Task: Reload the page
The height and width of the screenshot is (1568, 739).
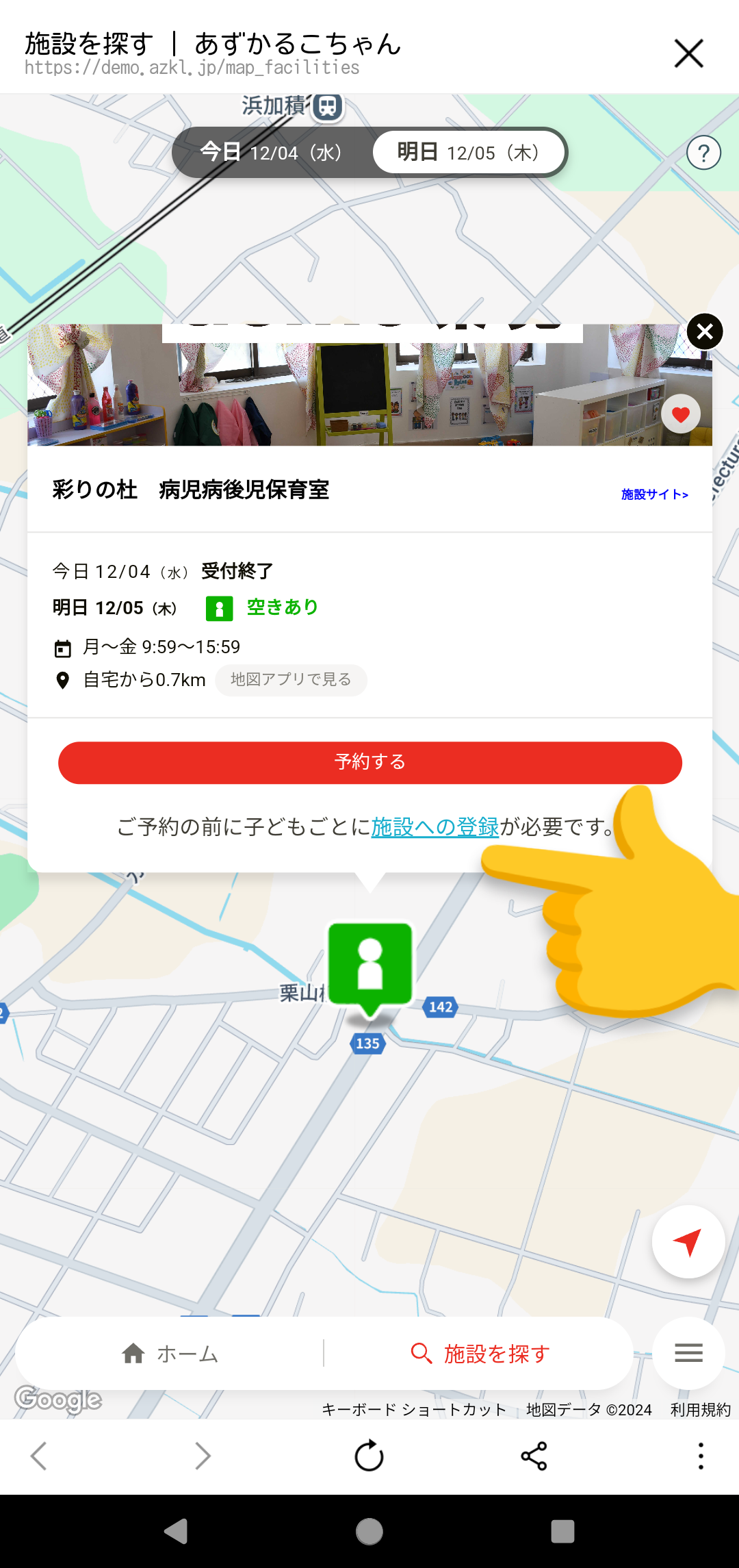Action: [x=369, y=1456]
